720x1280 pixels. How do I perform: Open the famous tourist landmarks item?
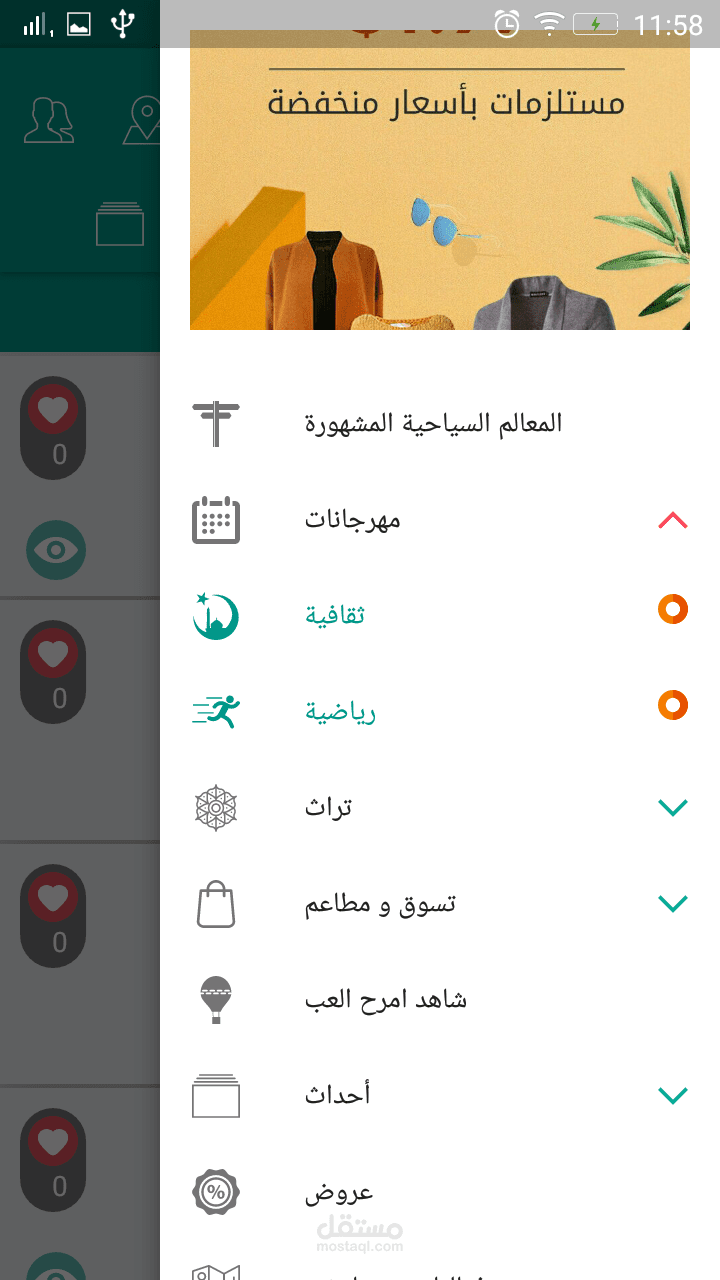pos(433,423)
